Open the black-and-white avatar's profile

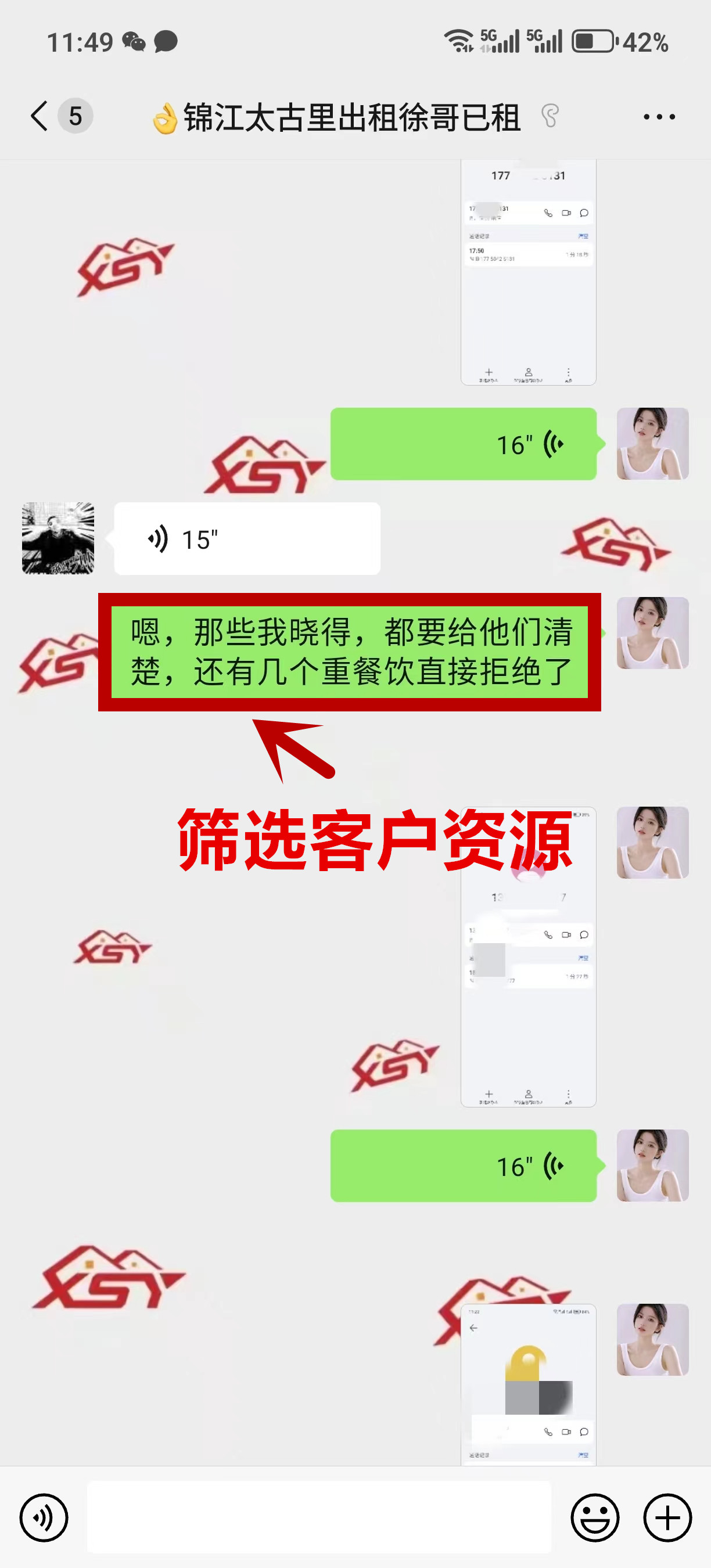(59, 538)
